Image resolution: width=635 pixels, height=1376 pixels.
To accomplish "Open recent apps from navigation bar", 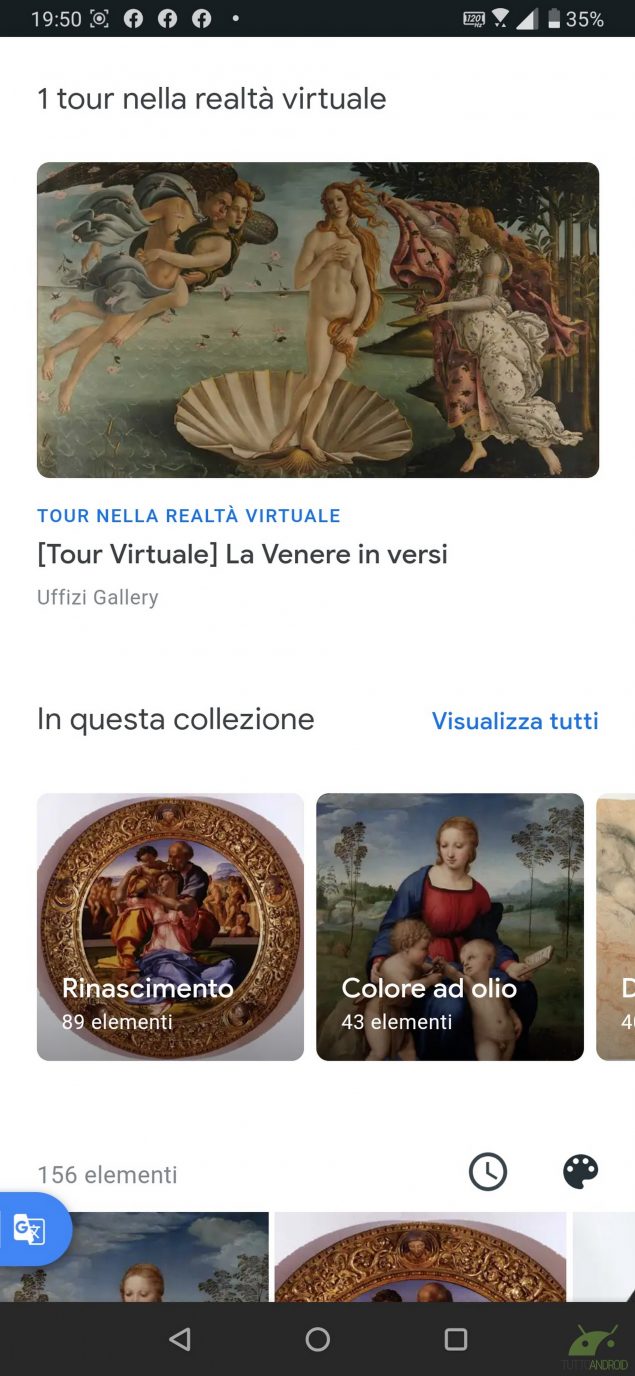I will pyautogui.click(x=456, y=1339).
